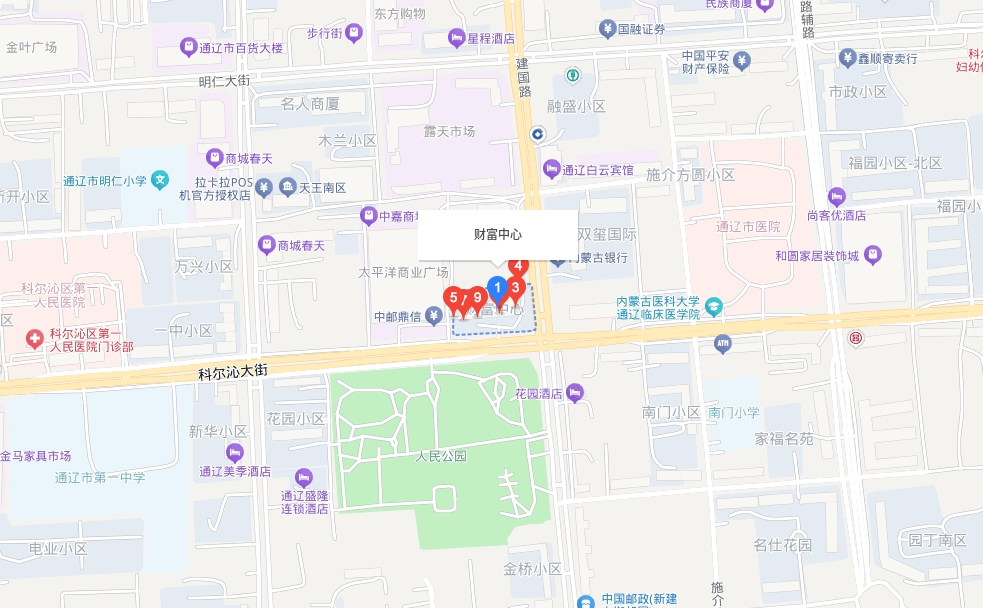
Task: Select red map marker 9
Action: (x=478, y=299)
